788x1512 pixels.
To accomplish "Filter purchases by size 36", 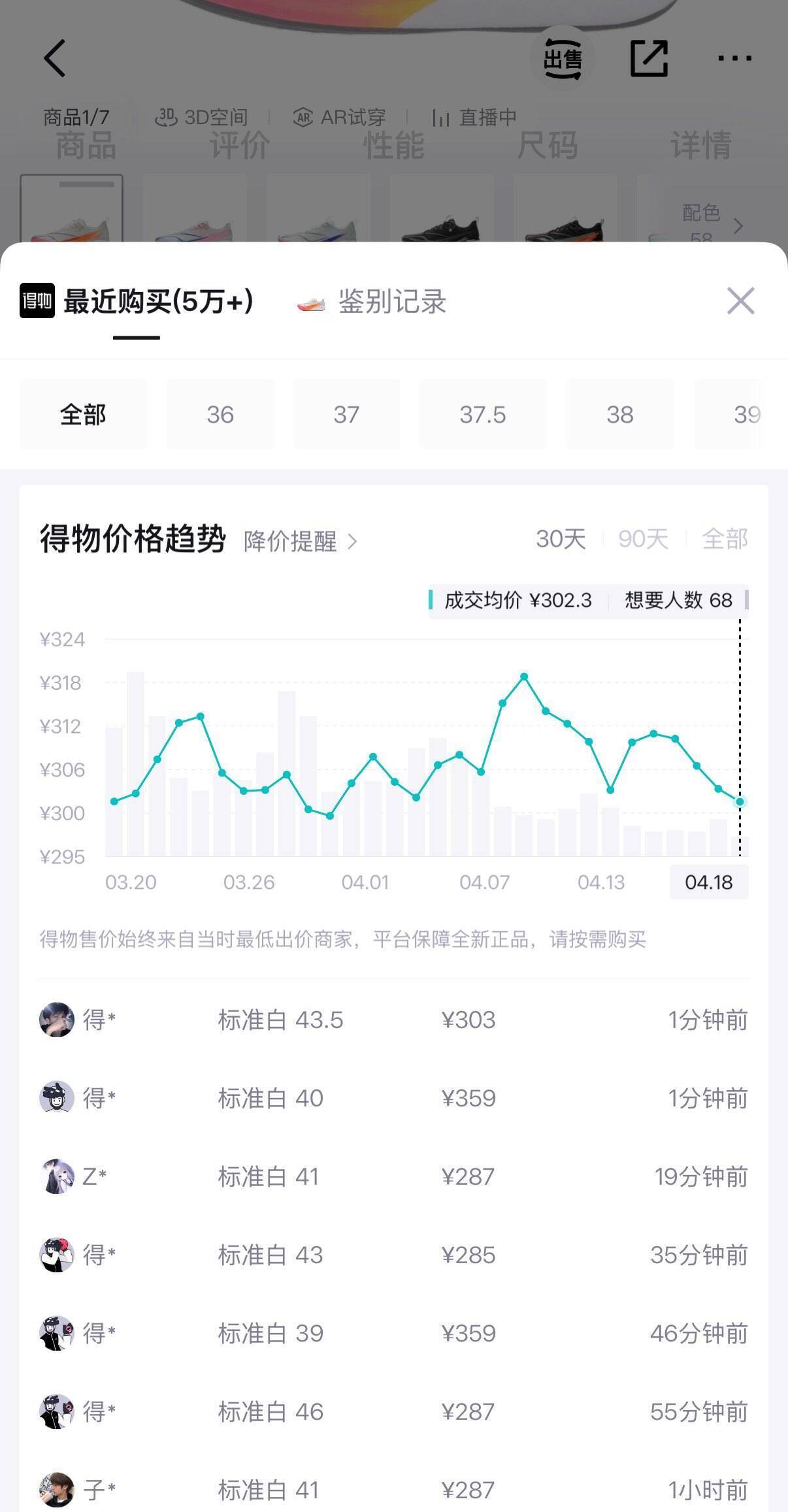I will pos(220,414).
